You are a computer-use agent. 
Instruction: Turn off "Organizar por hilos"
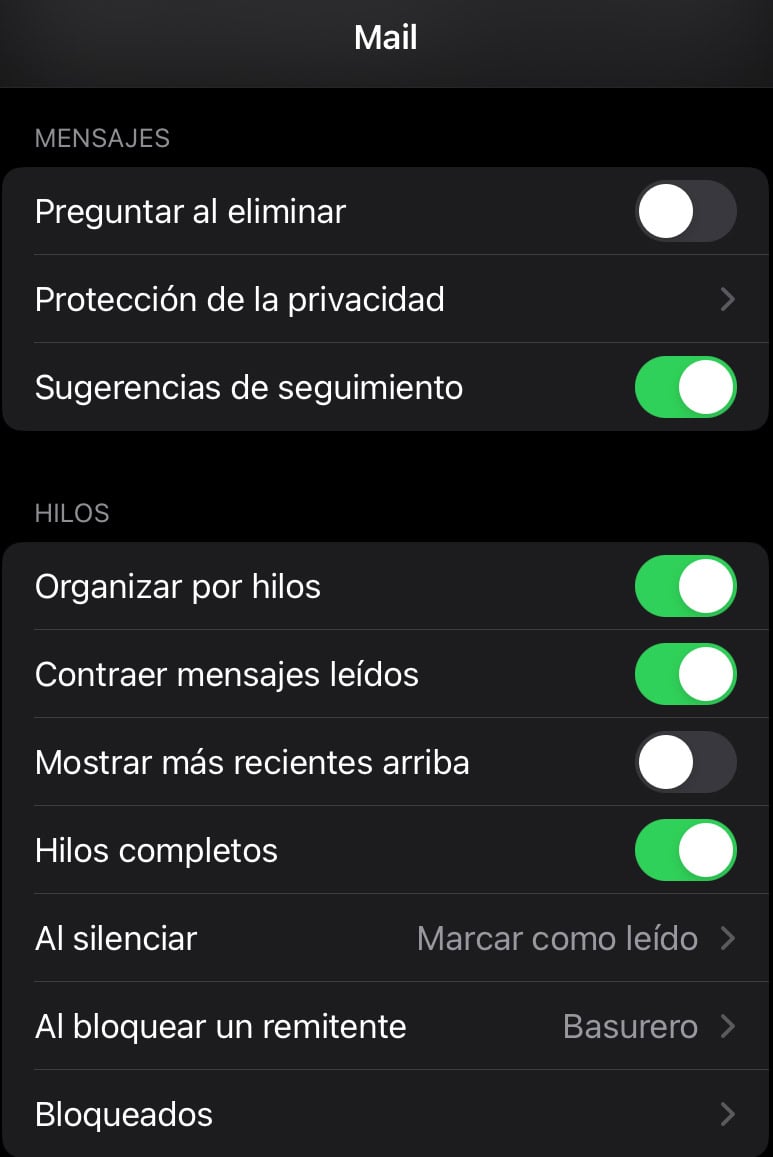pos(686,586)
